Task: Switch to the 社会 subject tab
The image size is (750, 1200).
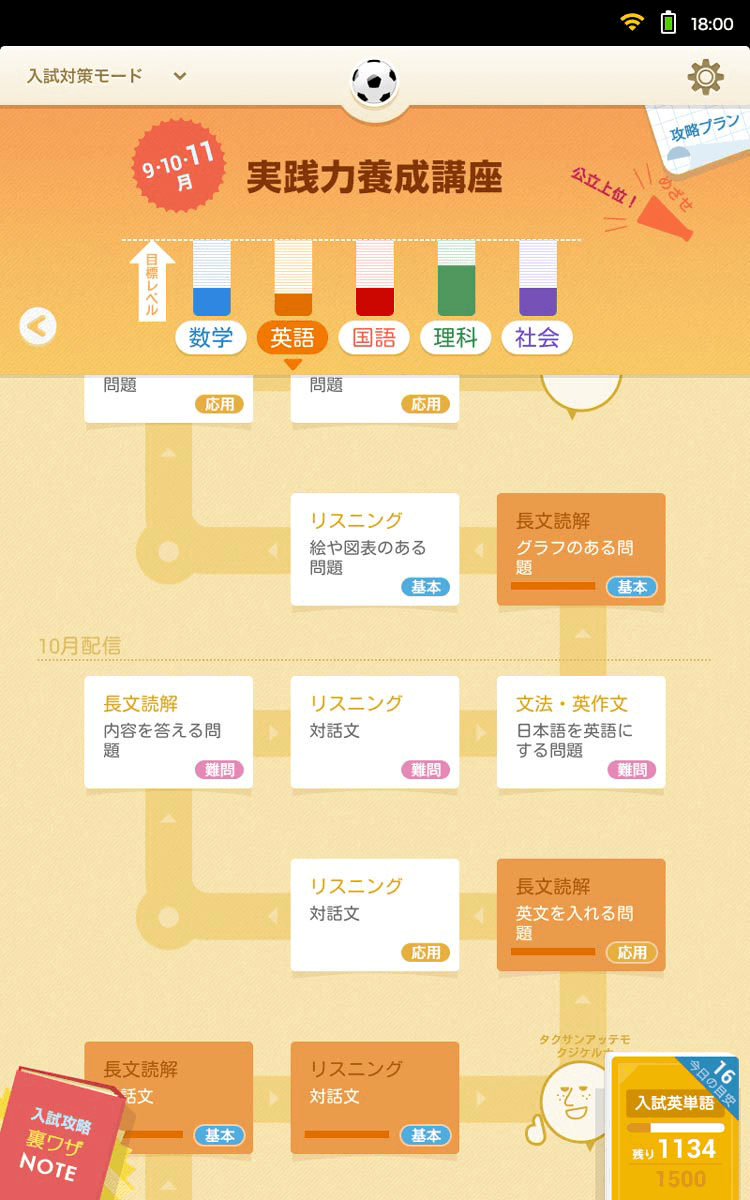Action: coord(537,338)
